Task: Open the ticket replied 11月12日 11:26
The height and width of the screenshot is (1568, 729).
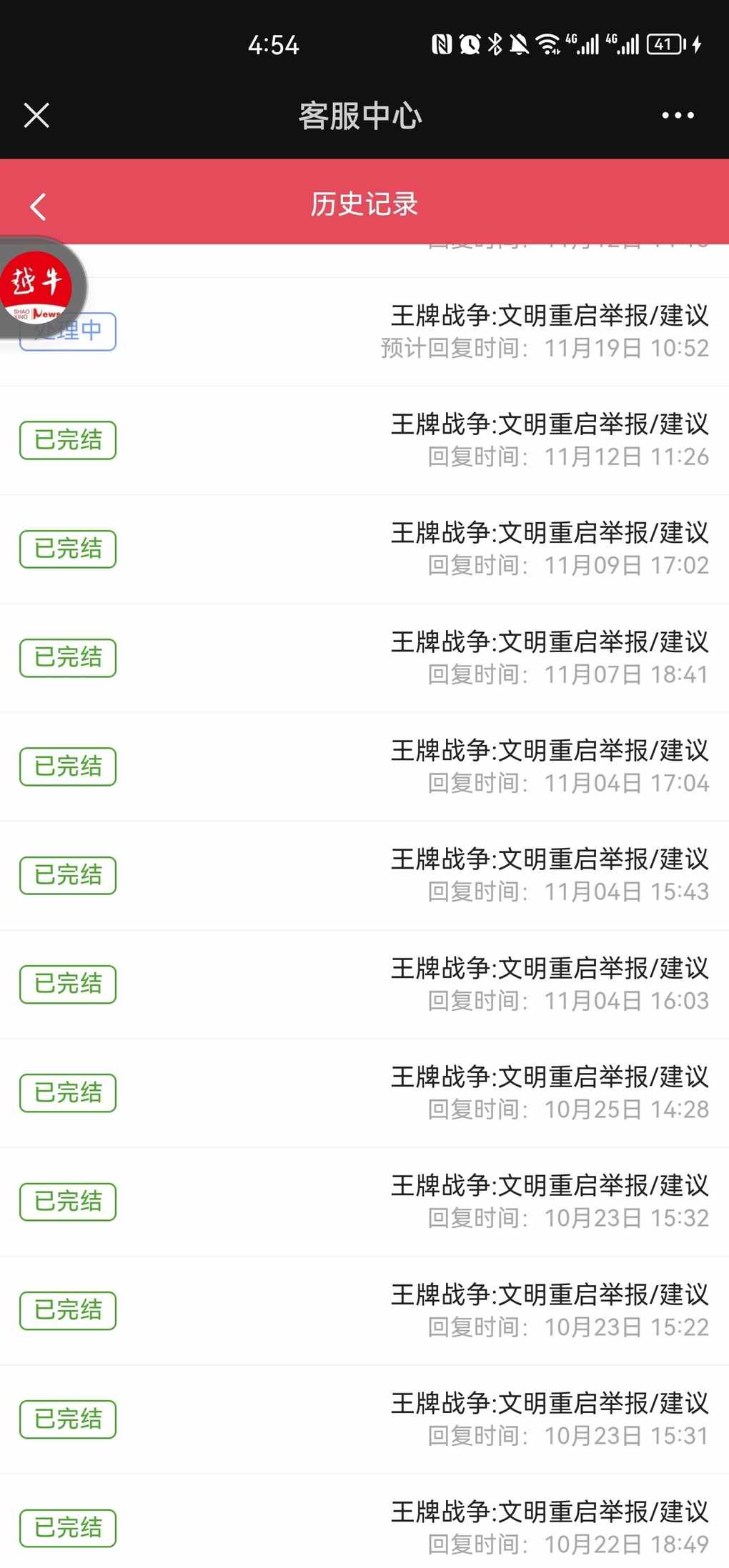Action: [364, 441]
